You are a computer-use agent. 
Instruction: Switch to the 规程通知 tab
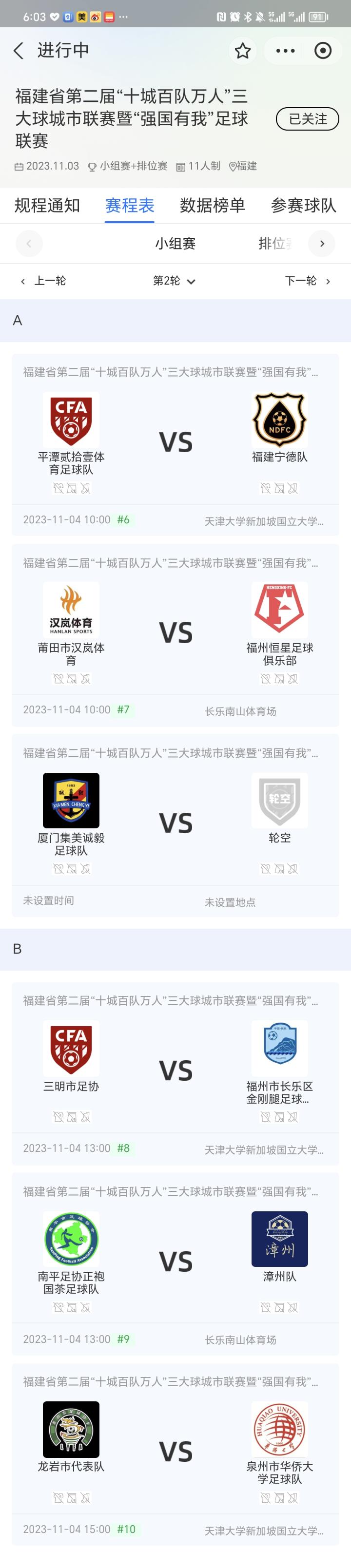tap(47, 206)
